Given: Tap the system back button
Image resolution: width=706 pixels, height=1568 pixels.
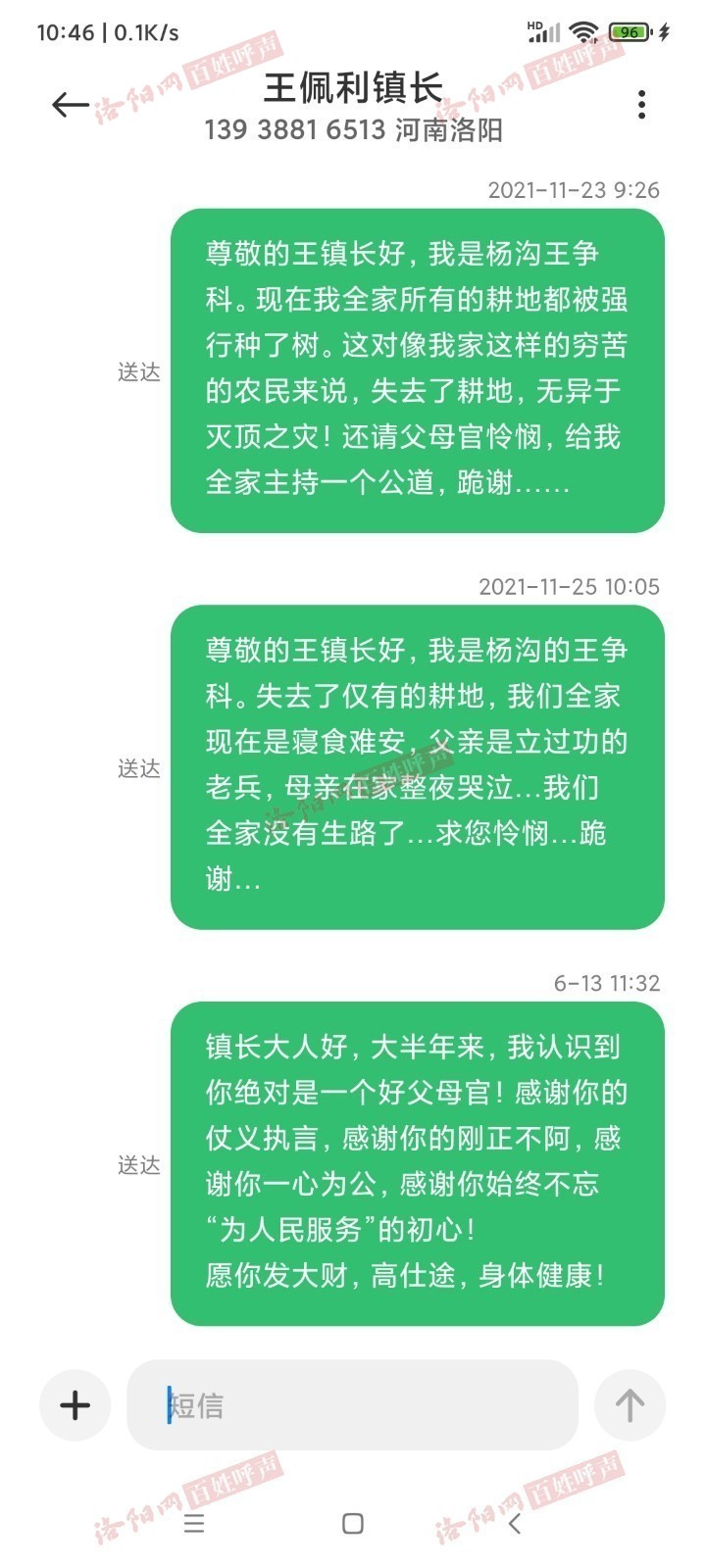Looking at the screenshot, I should coord(514,1523).
